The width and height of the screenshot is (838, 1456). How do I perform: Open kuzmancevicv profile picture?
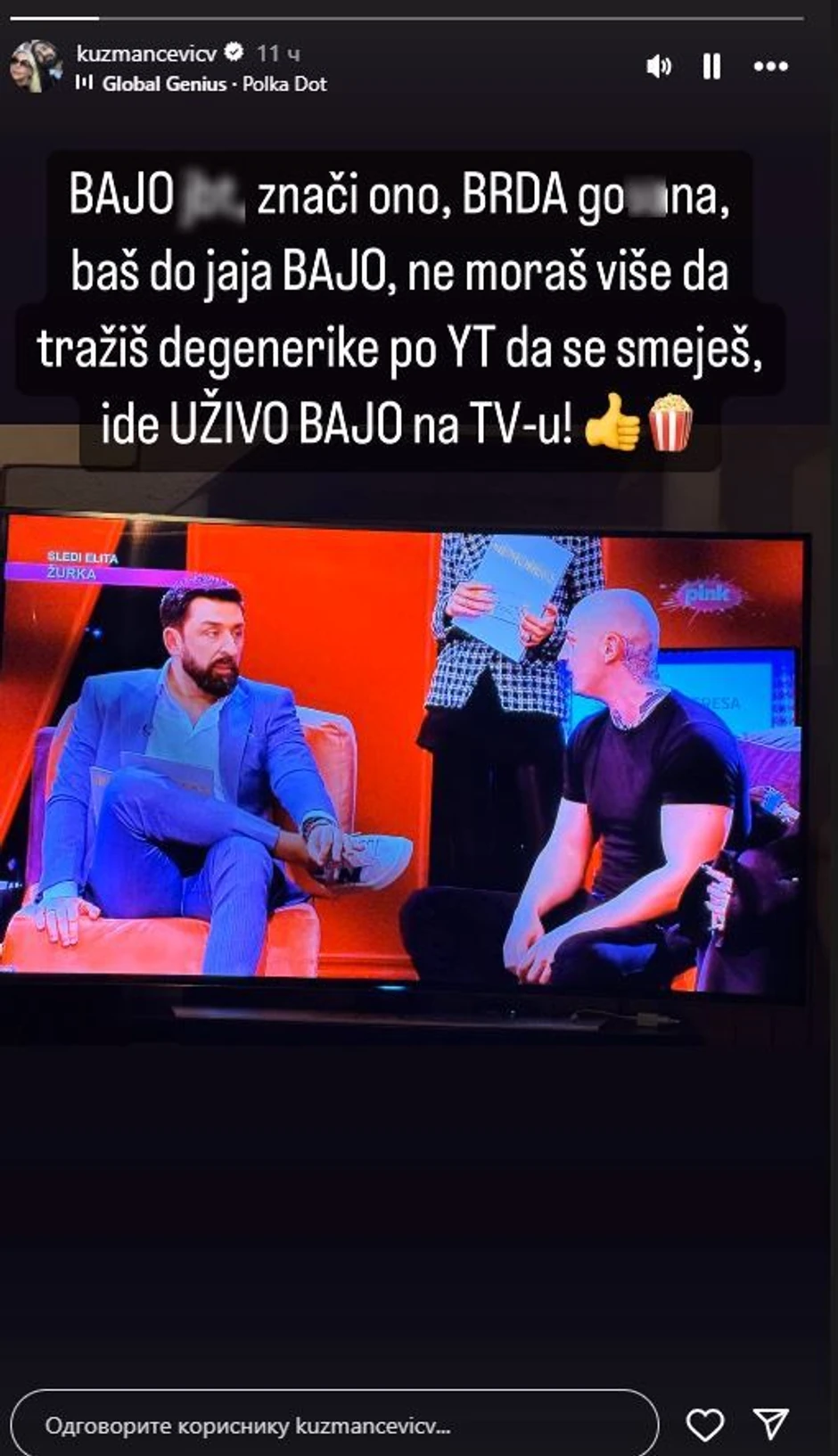pos(36,67)
